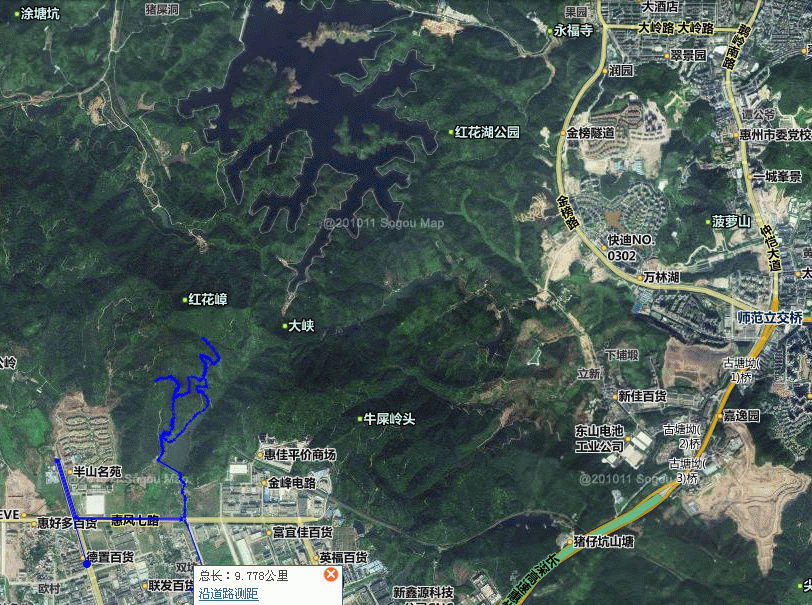Select the 牛屎岭头 map marker
This screenshot has width=812, height=605.
(360, 419)
